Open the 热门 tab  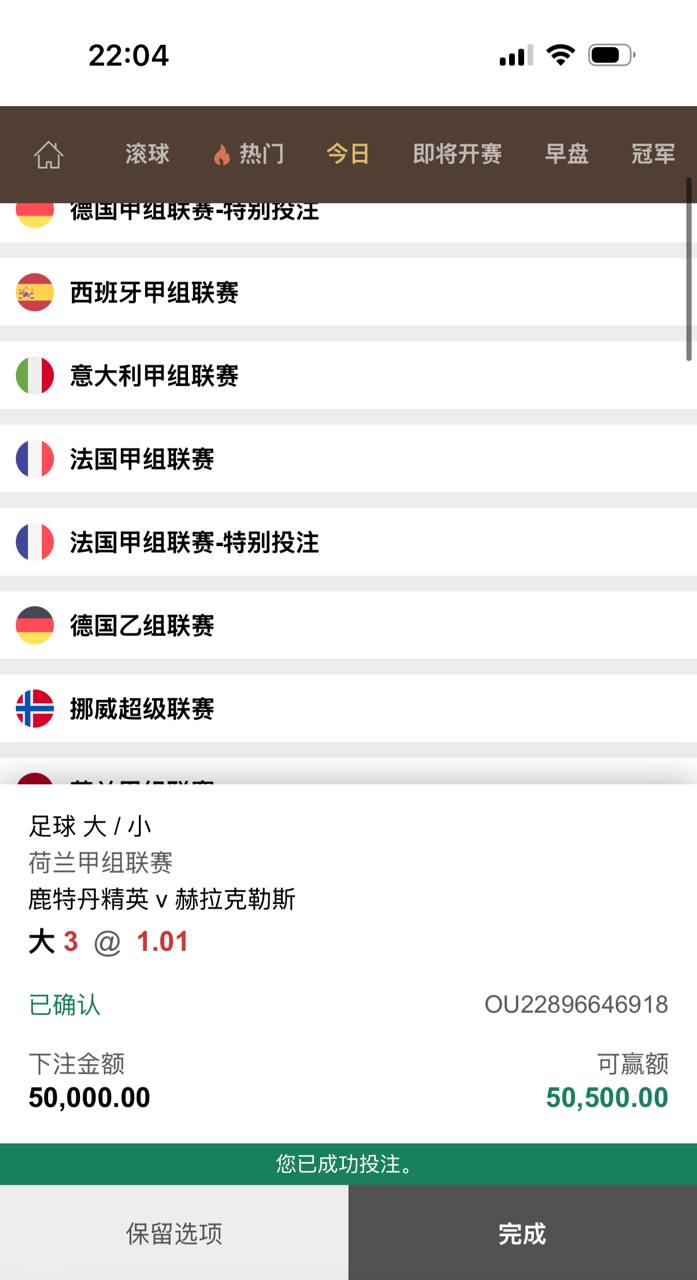pos(249,154)
